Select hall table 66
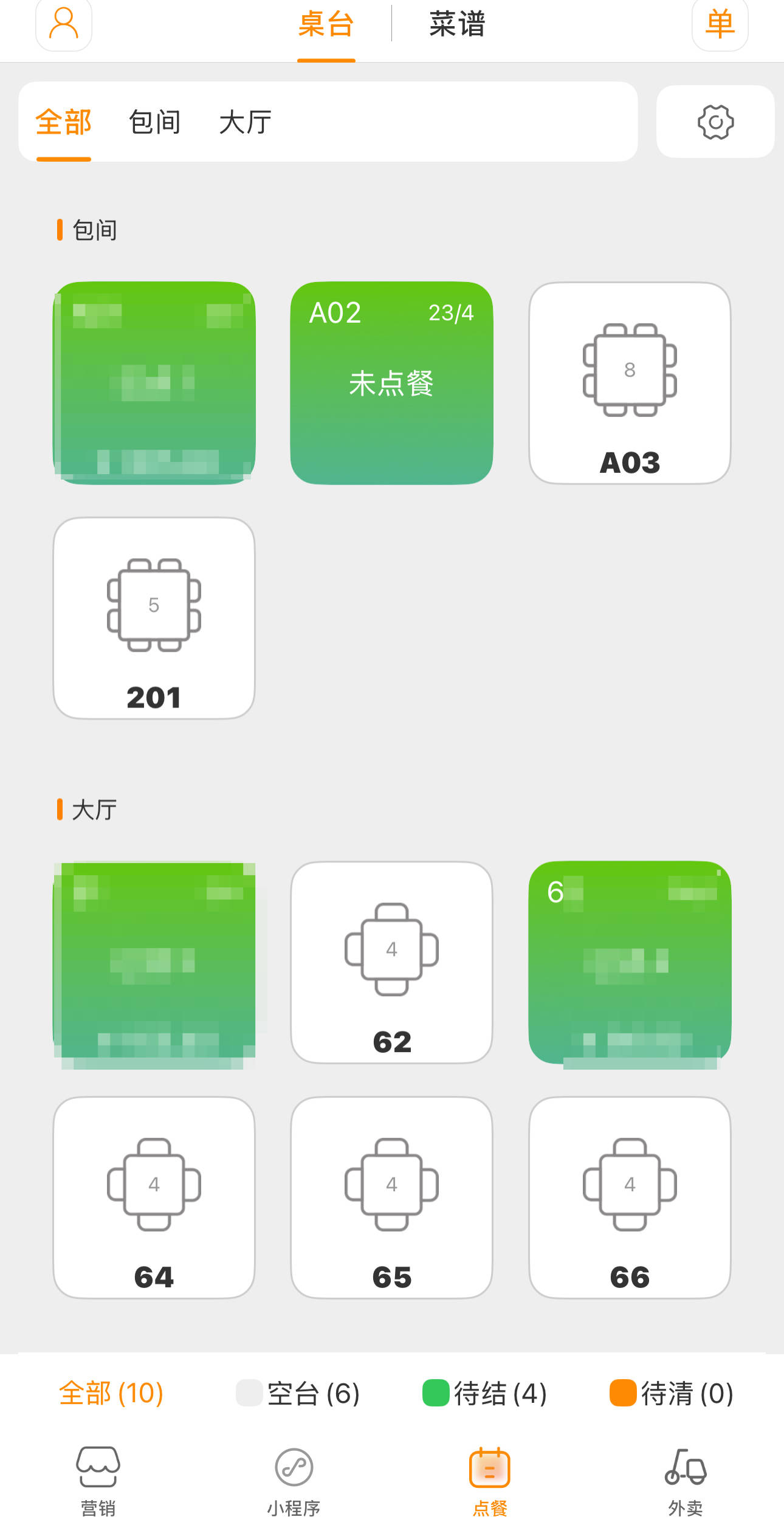Screen dimensions: 784x1528 [x=630, y=1197]
